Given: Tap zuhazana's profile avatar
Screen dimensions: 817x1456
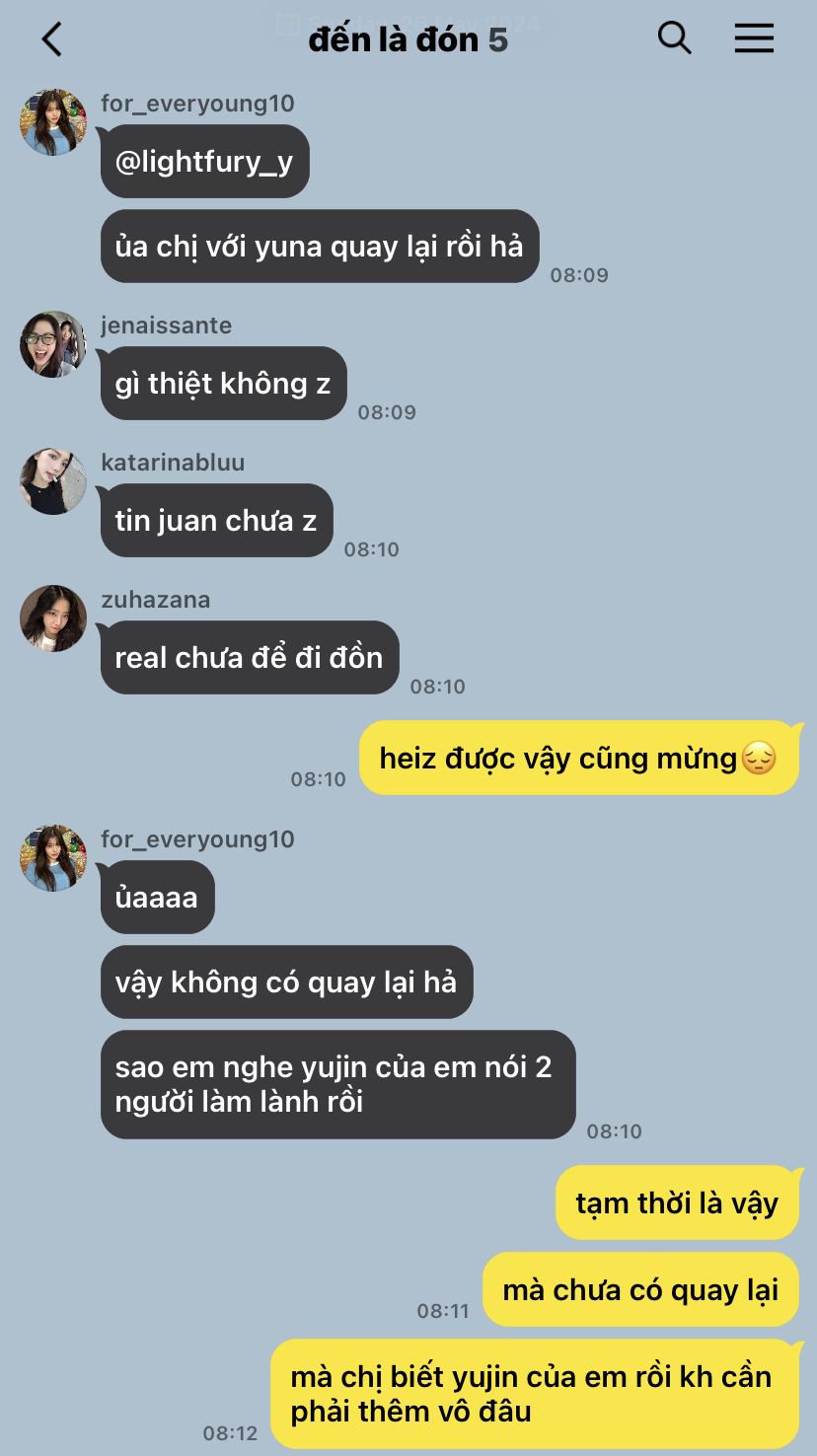Looking at the screenshot, I should 53,619.
